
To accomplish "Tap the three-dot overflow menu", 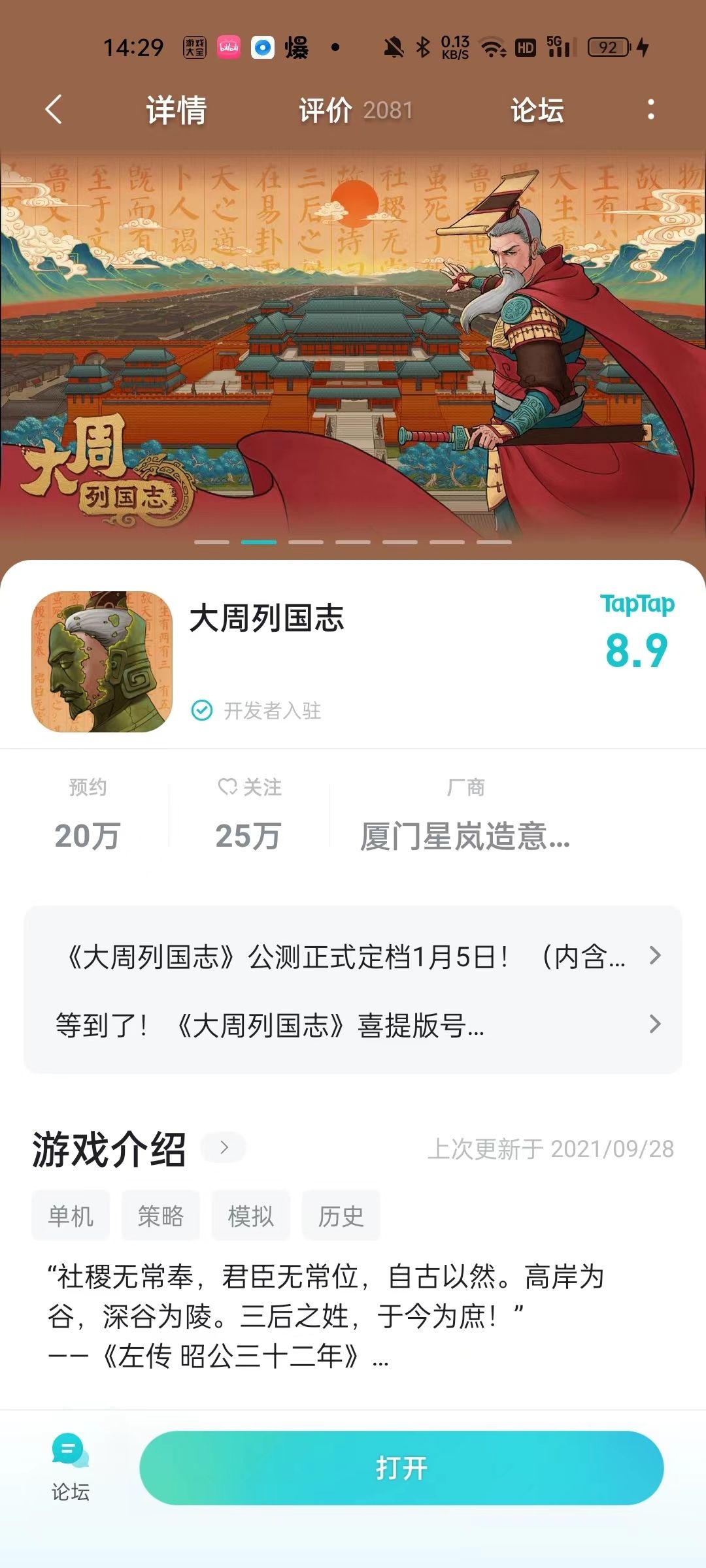I will [x=649, y=111].
